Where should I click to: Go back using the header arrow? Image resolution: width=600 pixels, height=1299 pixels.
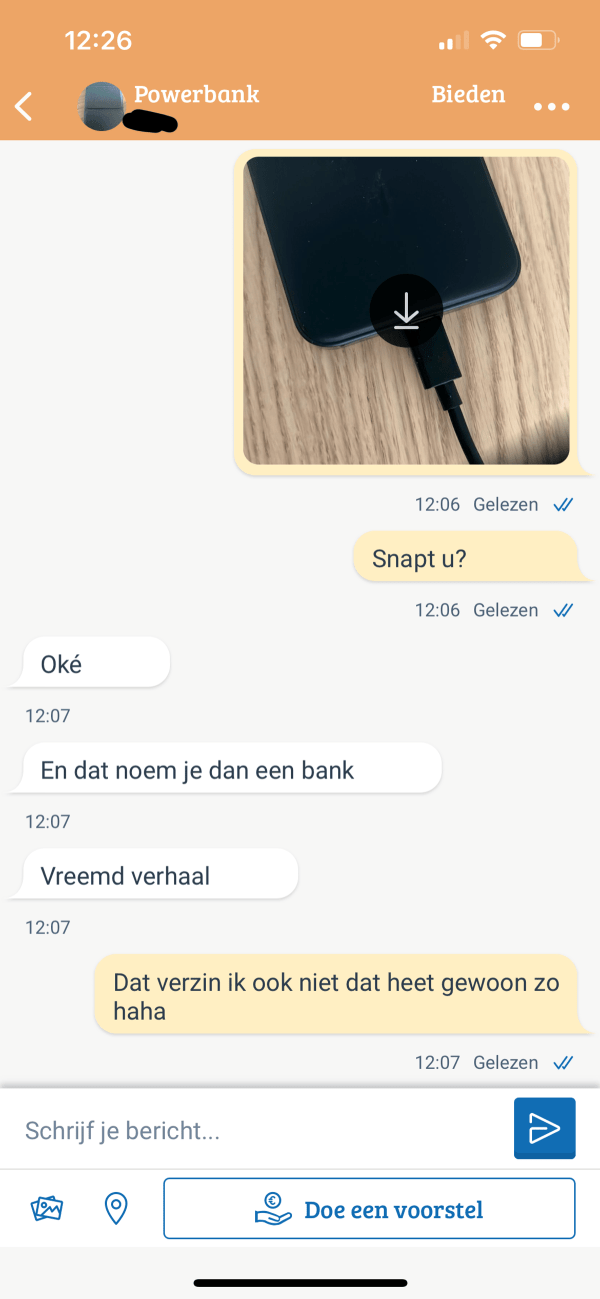24,106
